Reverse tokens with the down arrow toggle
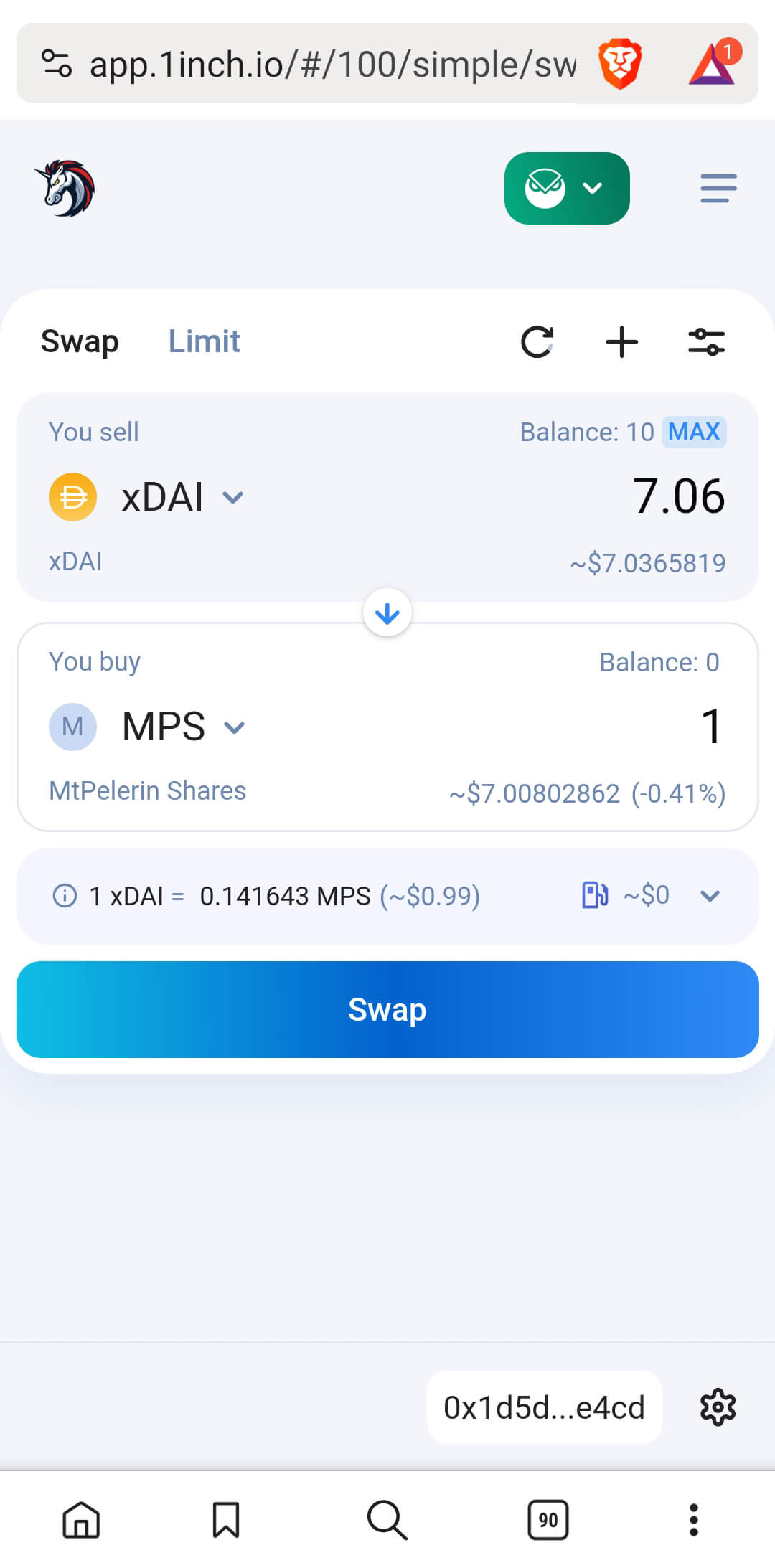The width and height of the screenshot is (775, 1568). point(387,613)
